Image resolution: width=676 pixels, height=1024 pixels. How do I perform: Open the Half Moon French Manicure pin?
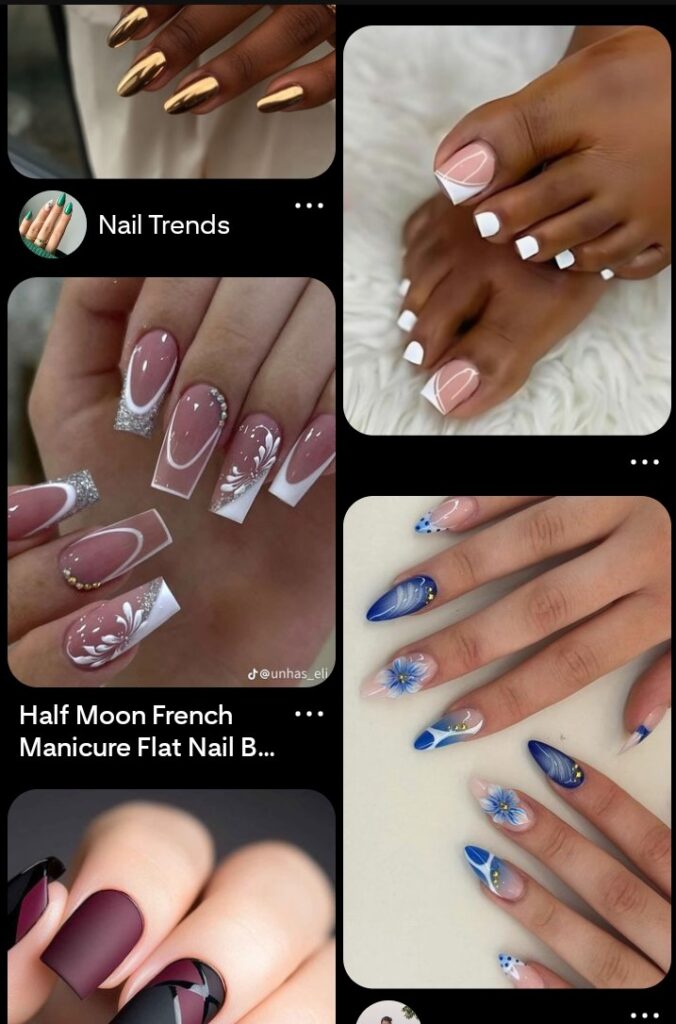pyautogui.click(x=171, y=481)
